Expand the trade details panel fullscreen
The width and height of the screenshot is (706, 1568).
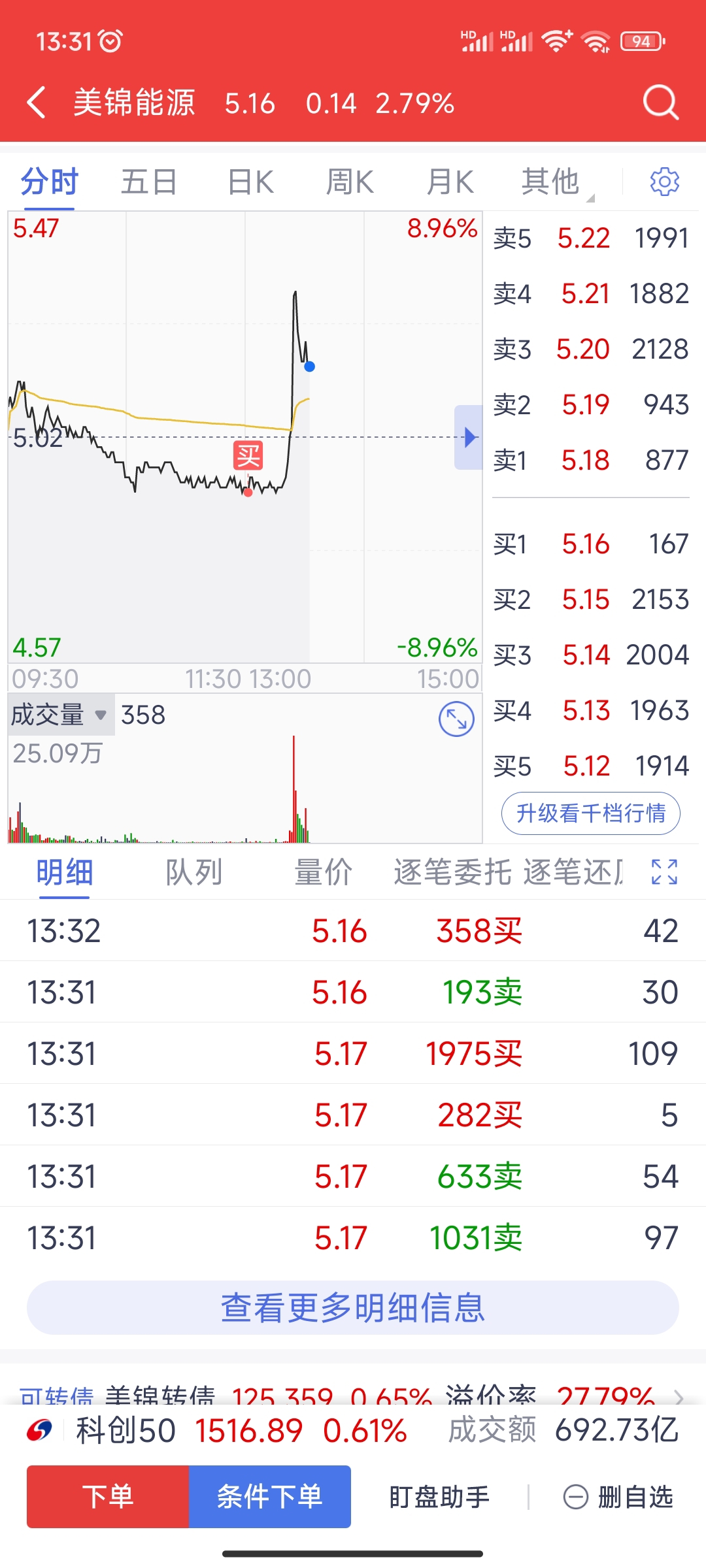click(664, 872)
